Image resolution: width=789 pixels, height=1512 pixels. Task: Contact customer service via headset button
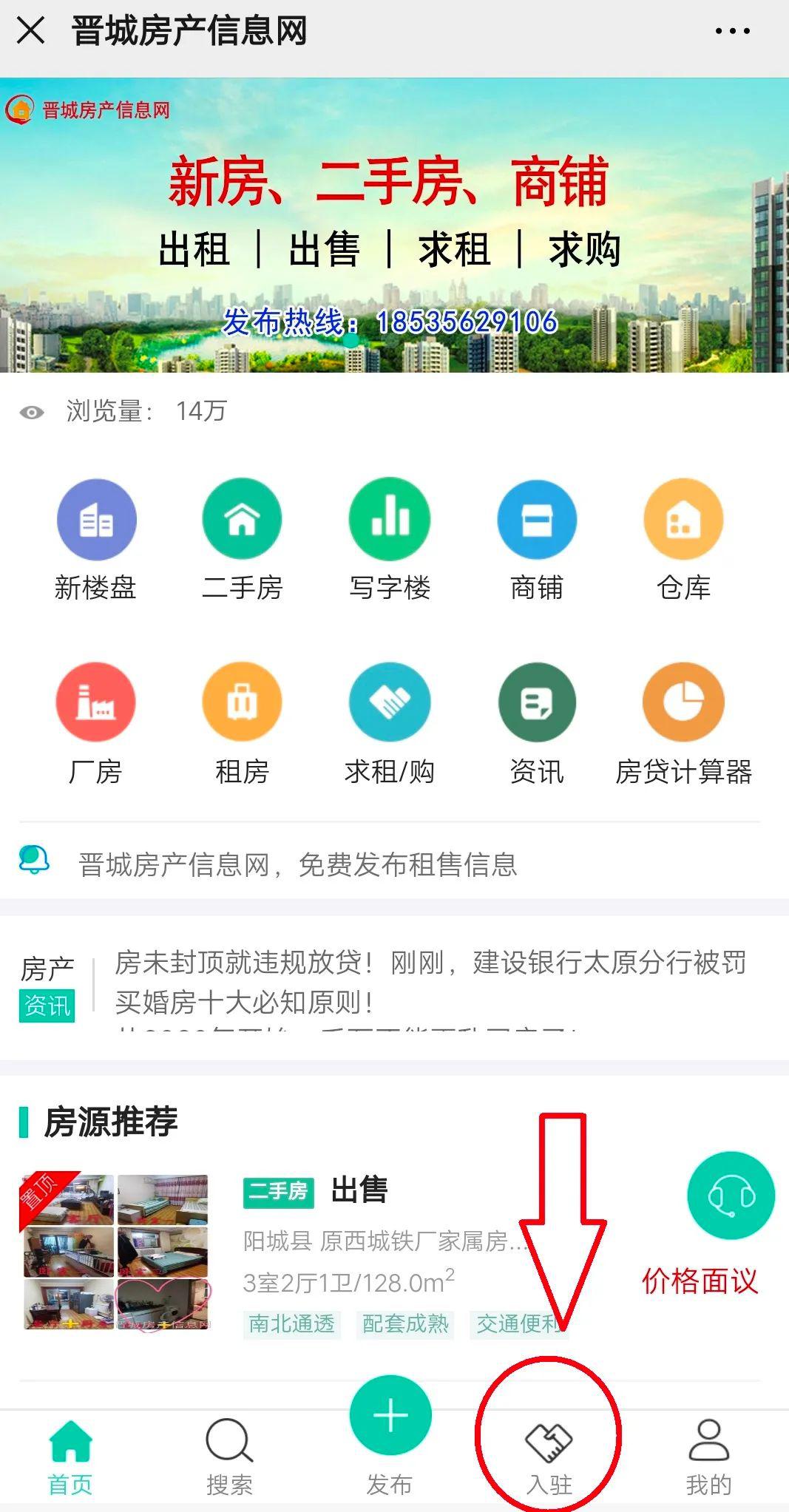tap(731, 1196)
